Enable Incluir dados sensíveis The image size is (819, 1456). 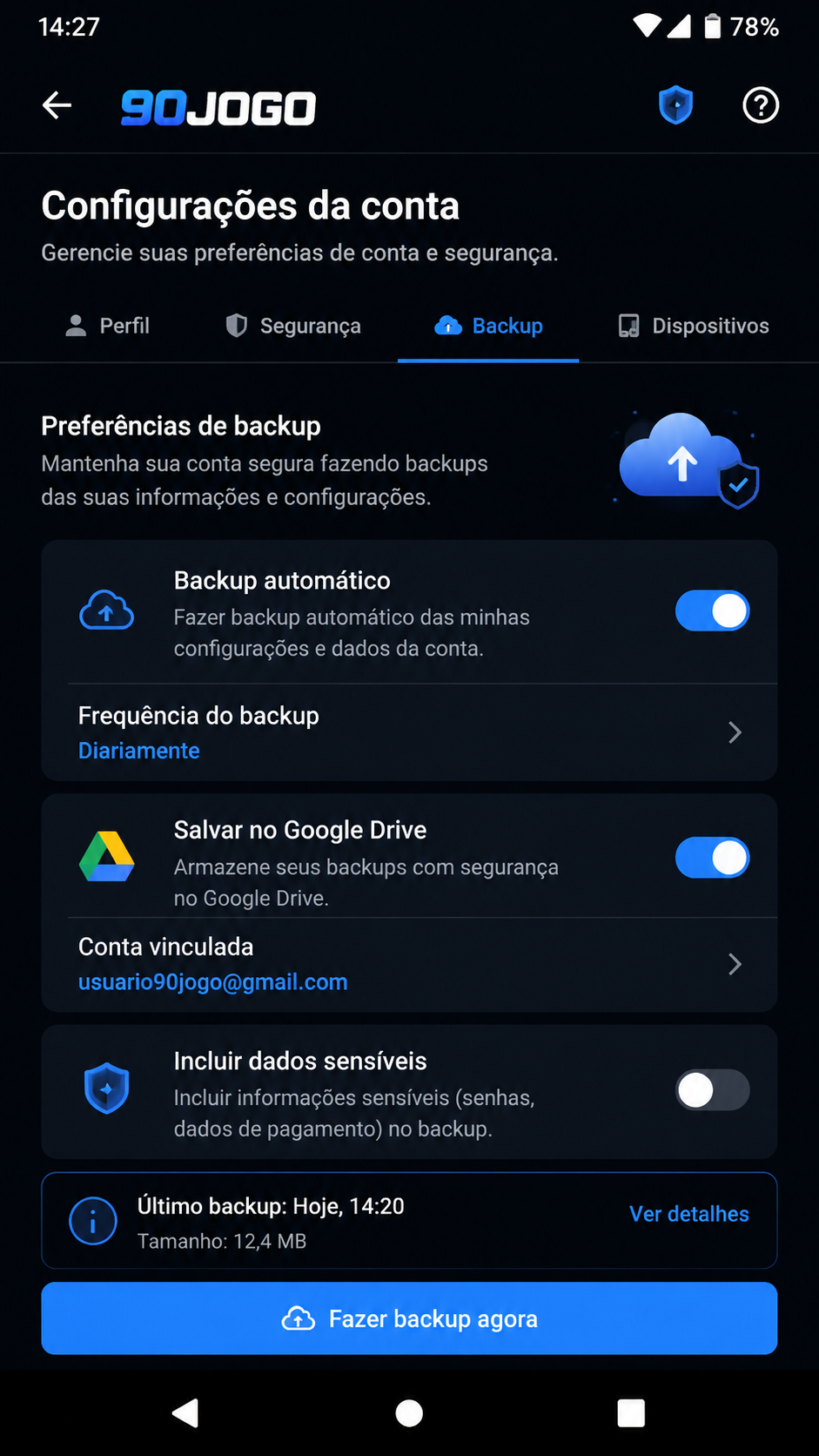(x=712, y=1090)
